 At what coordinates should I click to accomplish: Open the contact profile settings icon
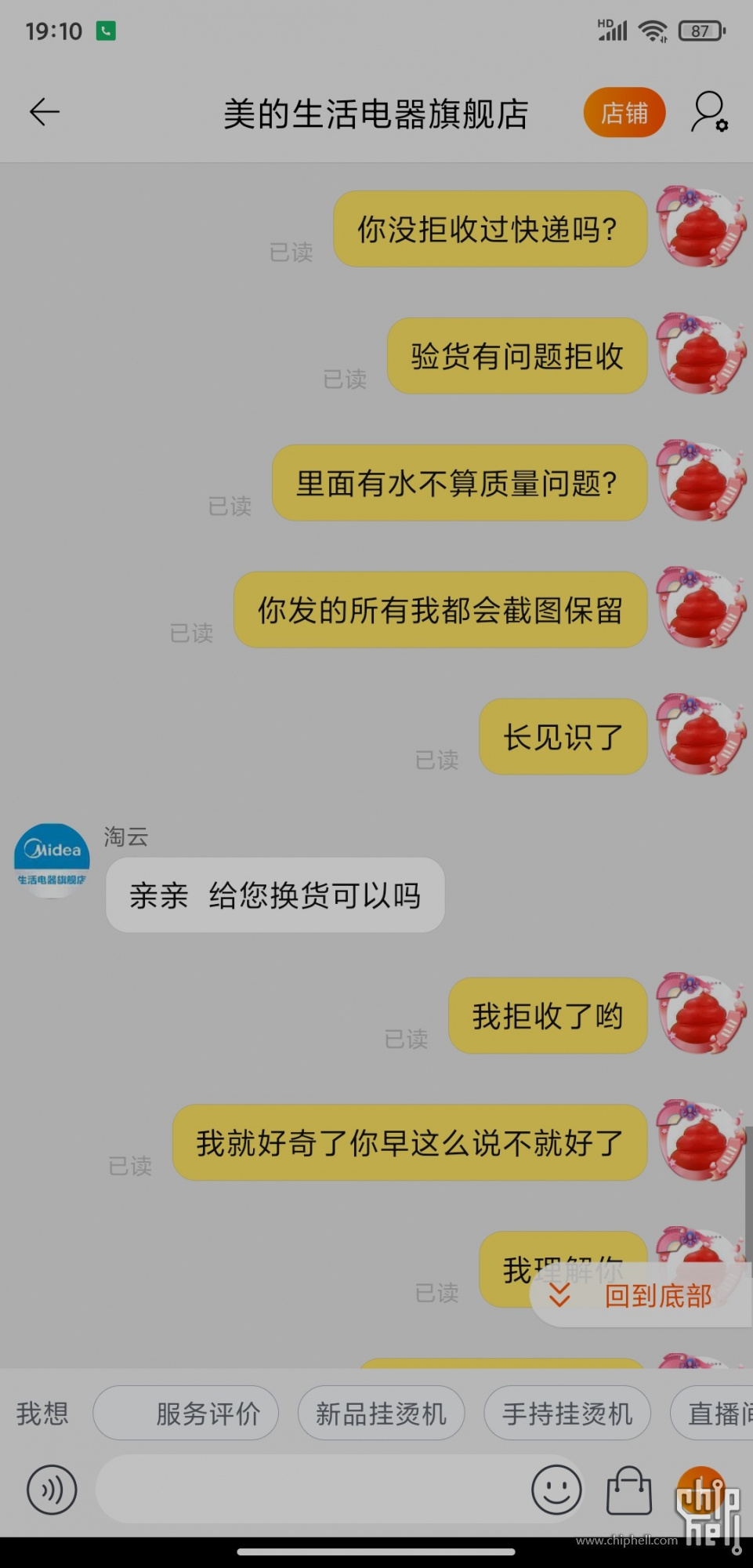pos(710,113)
